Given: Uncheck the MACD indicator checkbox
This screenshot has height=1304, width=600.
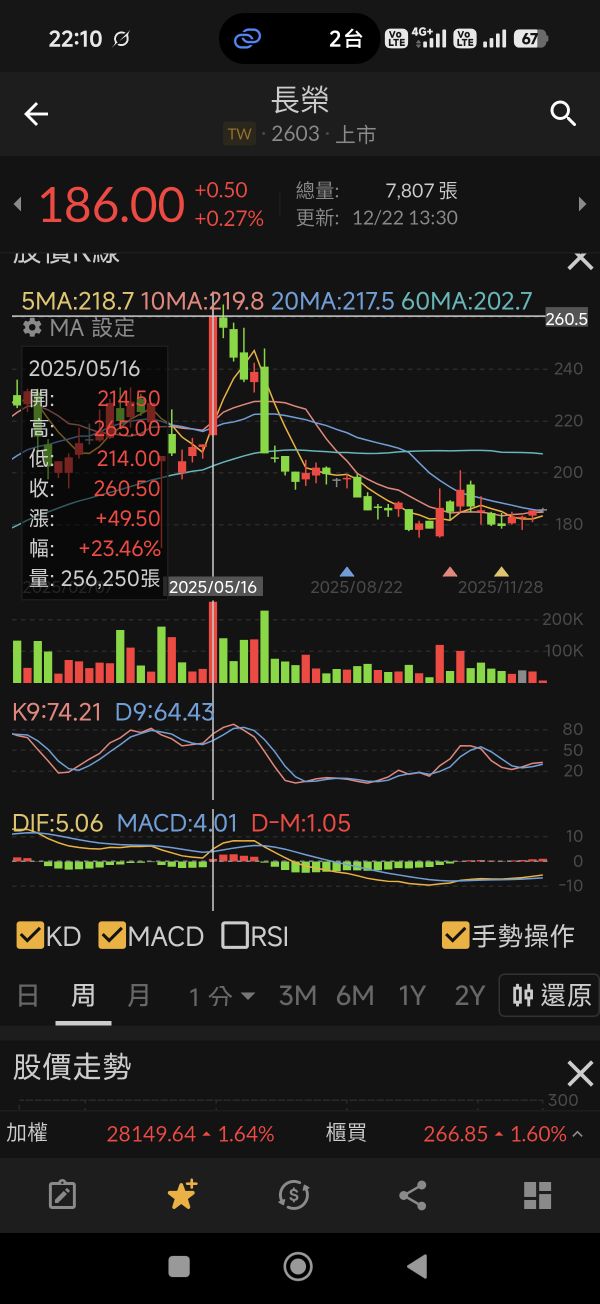Looking at the screenshot, I should tap(112, 936).
